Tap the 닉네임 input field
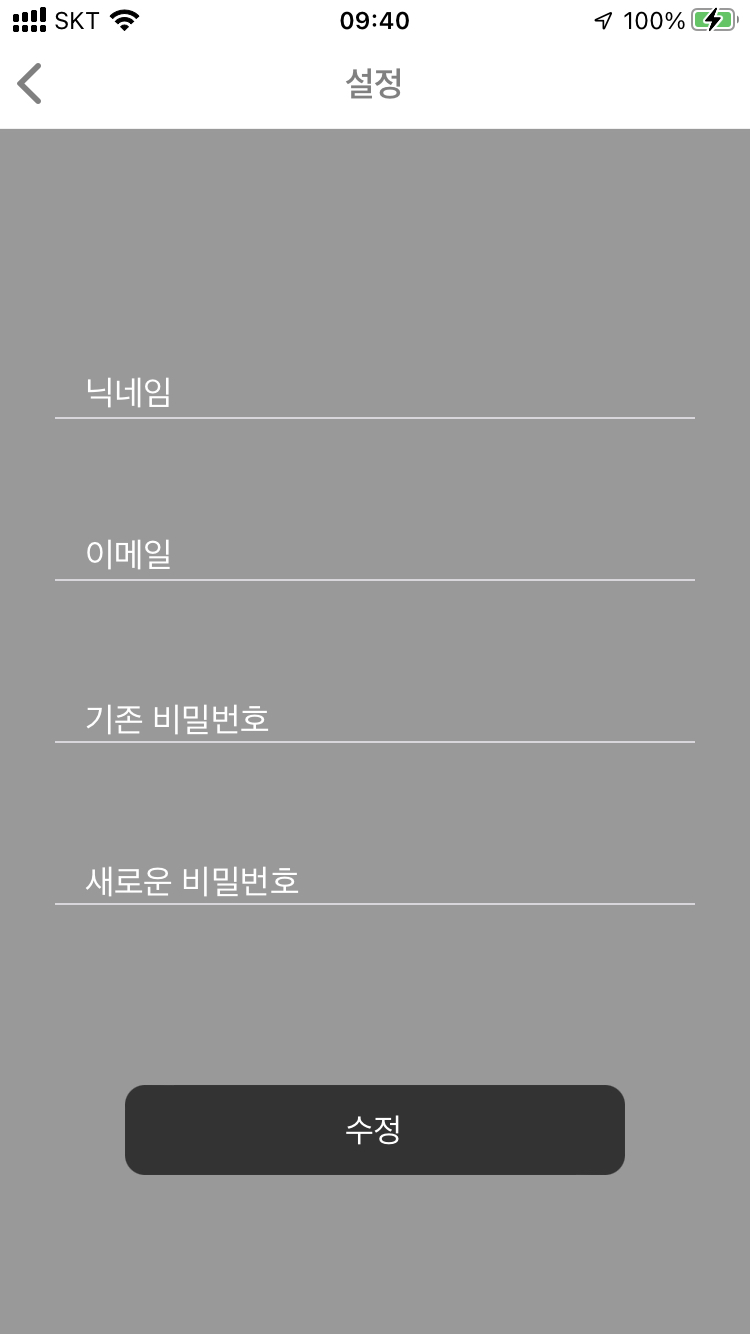The image size is (750, 1334). tap(374, 392)
